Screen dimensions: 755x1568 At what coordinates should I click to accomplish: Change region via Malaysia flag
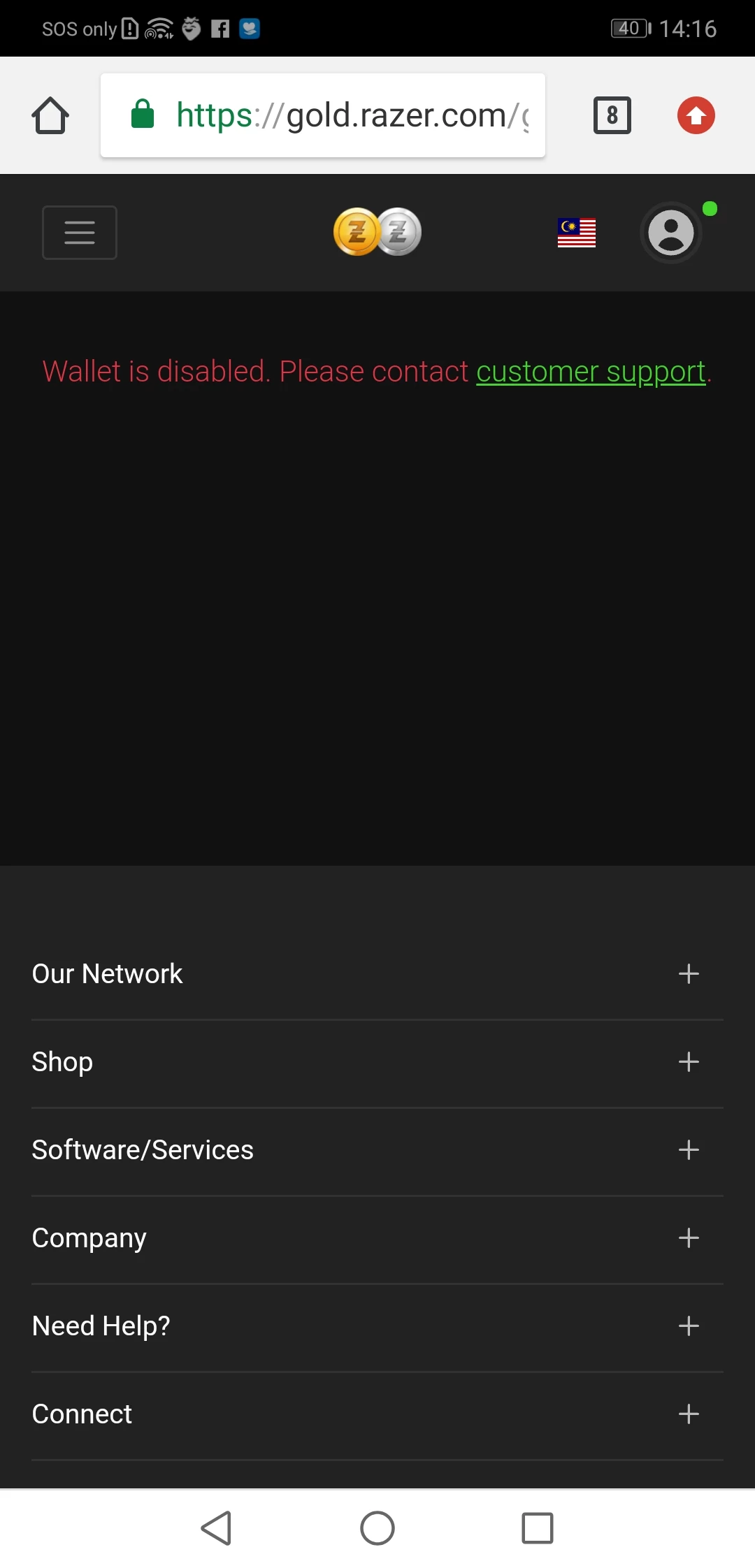tap(577, 233)
